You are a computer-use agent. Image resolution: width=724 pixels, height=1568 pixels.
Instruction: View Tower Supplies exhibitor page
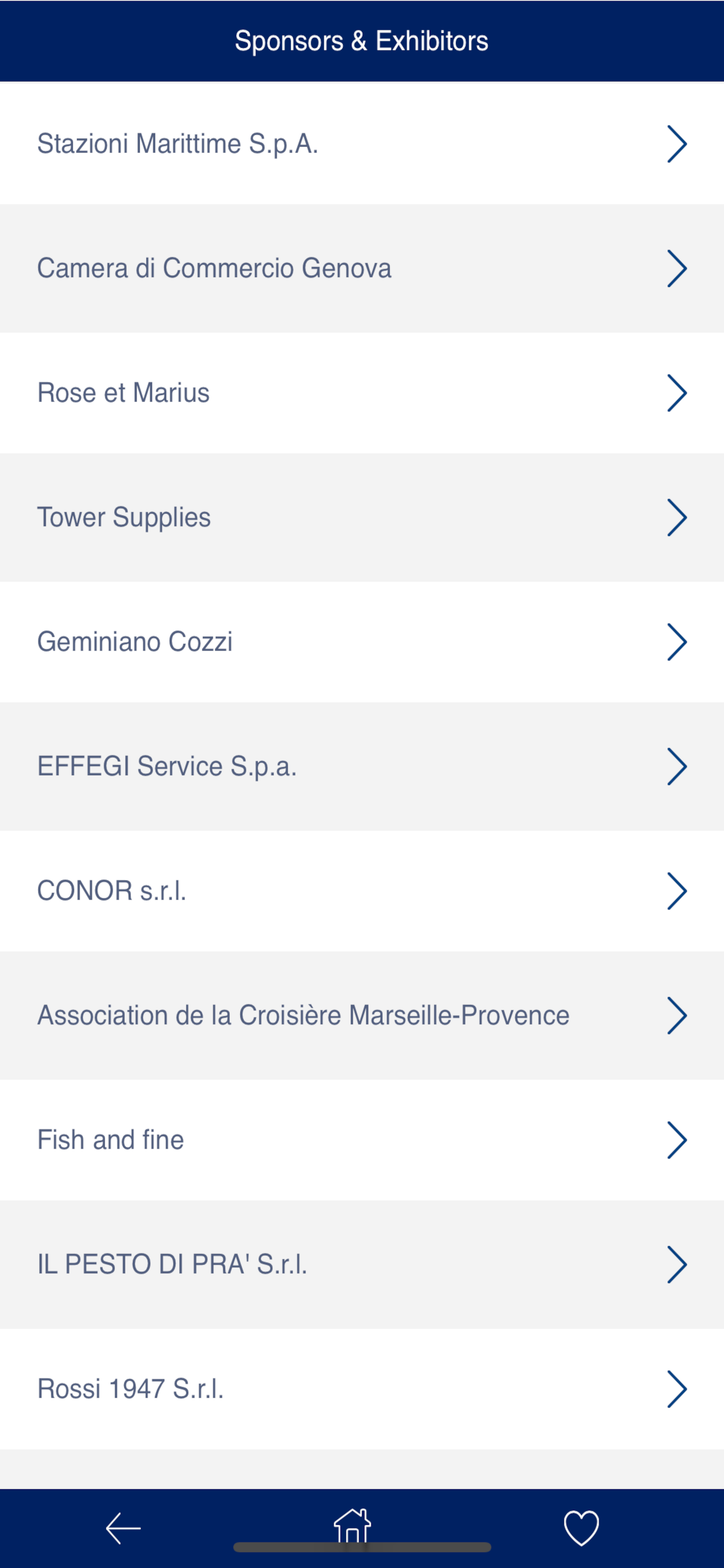(x=362, y=517)
